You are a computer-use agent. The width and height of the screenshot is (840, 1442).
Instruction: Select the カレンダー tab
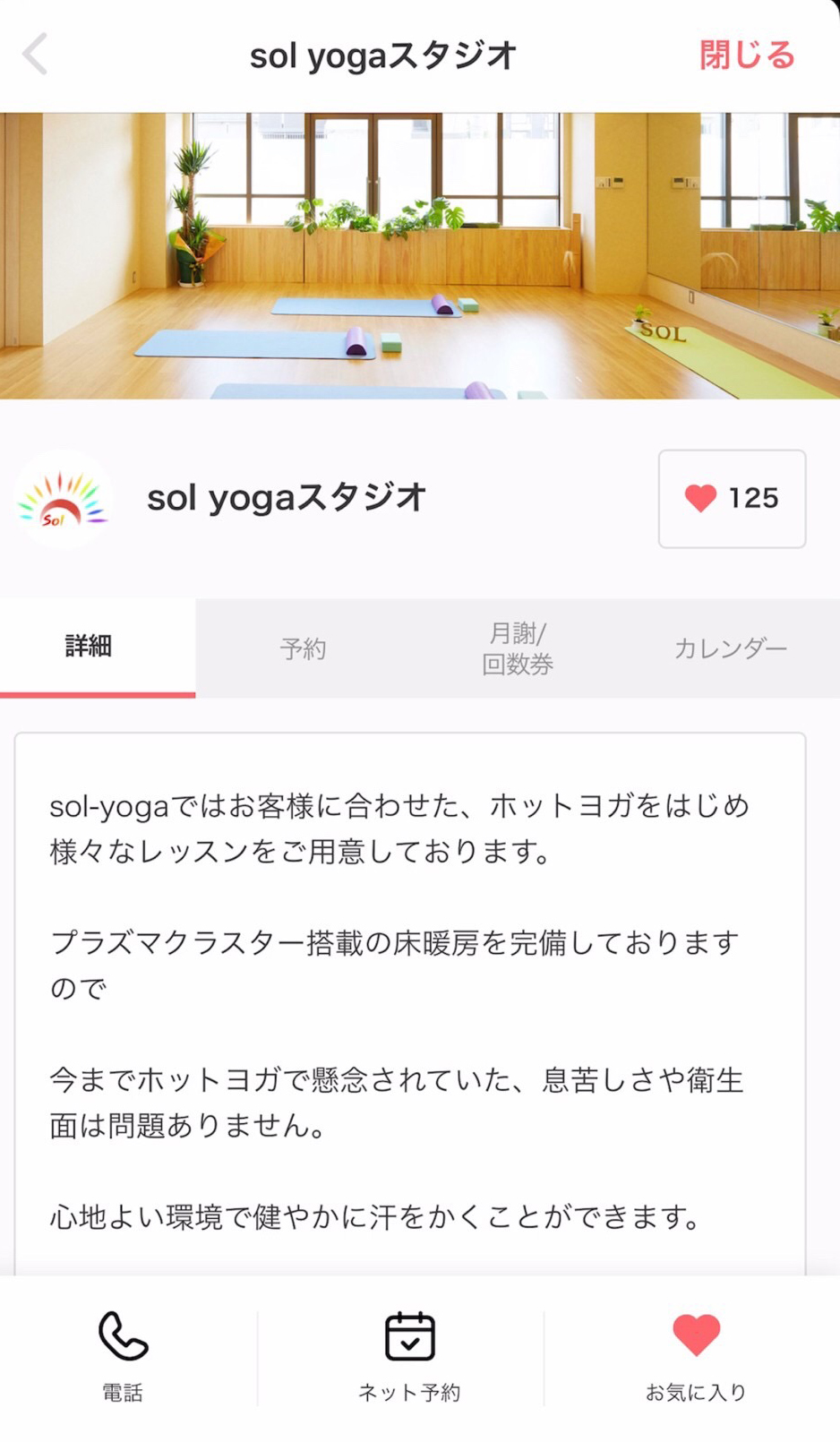click(732, 648)
